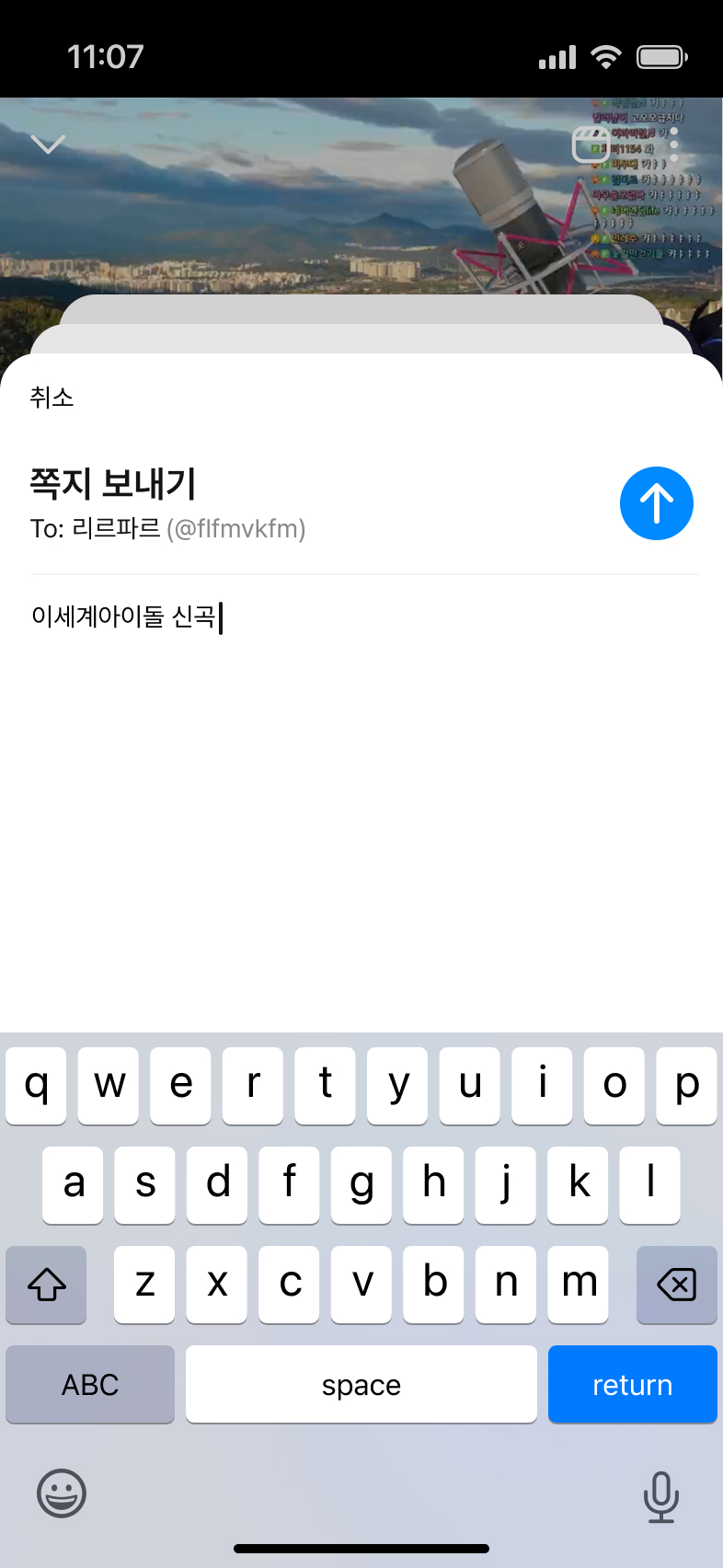Switch keyboard layout with the ABC key

(90, 1384)
